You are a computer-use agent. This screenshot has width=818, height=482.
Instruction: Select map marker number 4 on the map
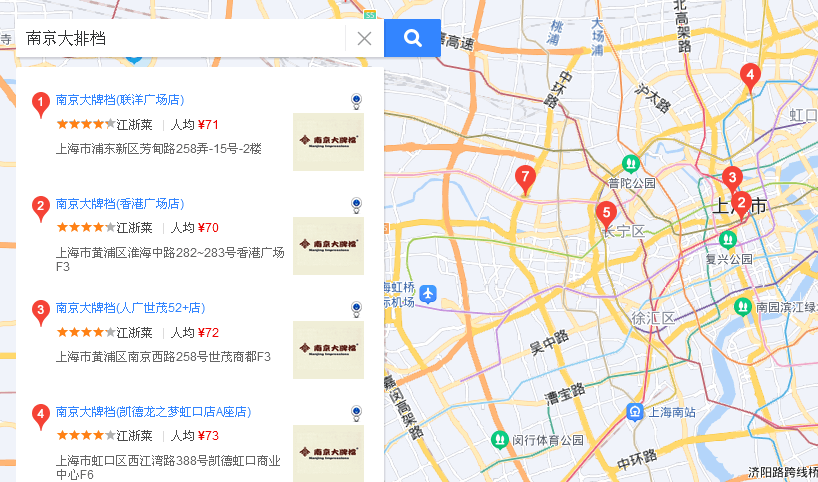click(x=749, y=75)
